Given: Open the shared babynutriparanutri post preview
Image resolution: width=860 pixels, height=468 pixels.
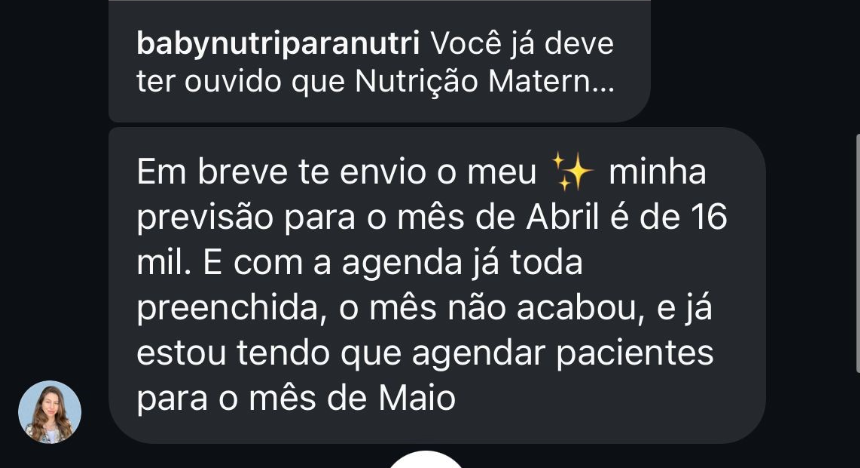Looking at the screenshot, I should tap(378, 62).
